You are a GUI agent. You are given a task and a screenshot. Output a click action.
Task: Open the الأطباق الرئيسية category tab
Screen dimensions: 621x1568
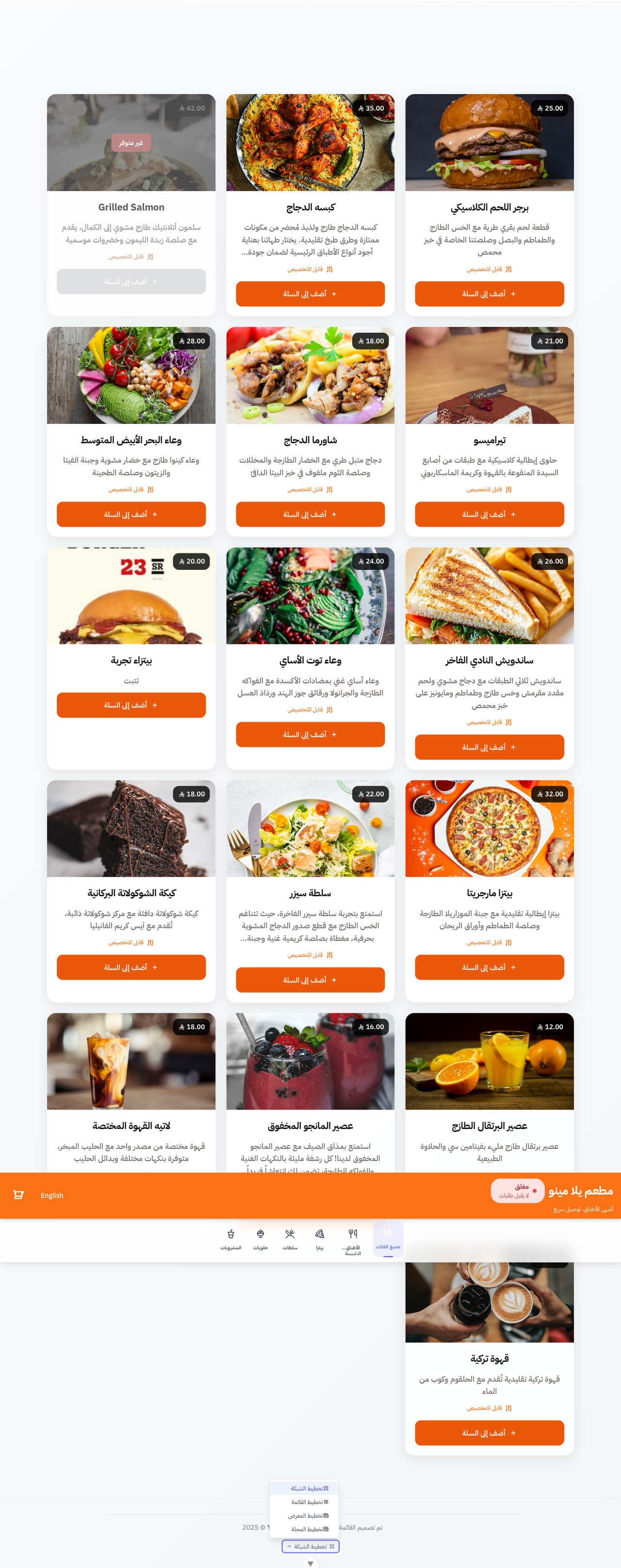353,1240
